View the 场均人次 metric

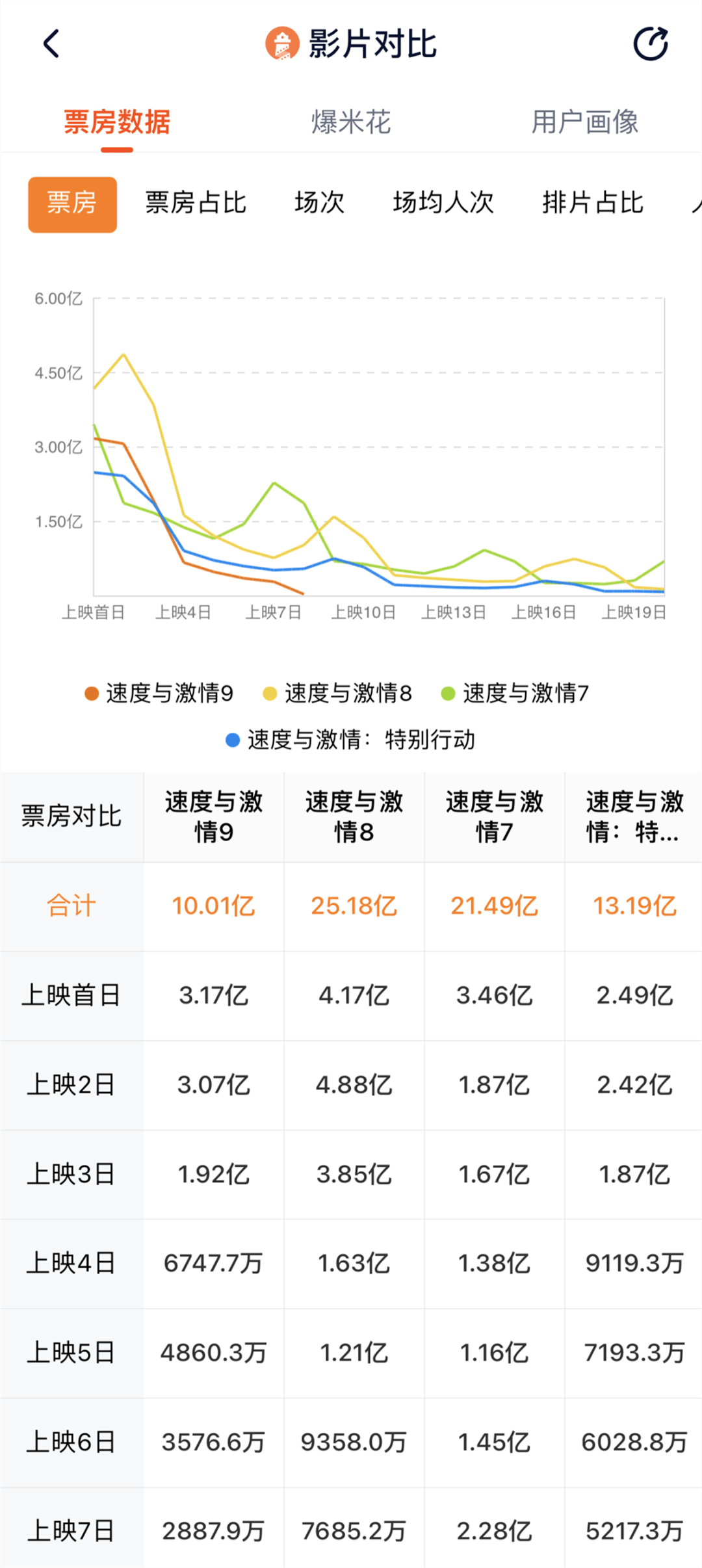tap(443, 203)
